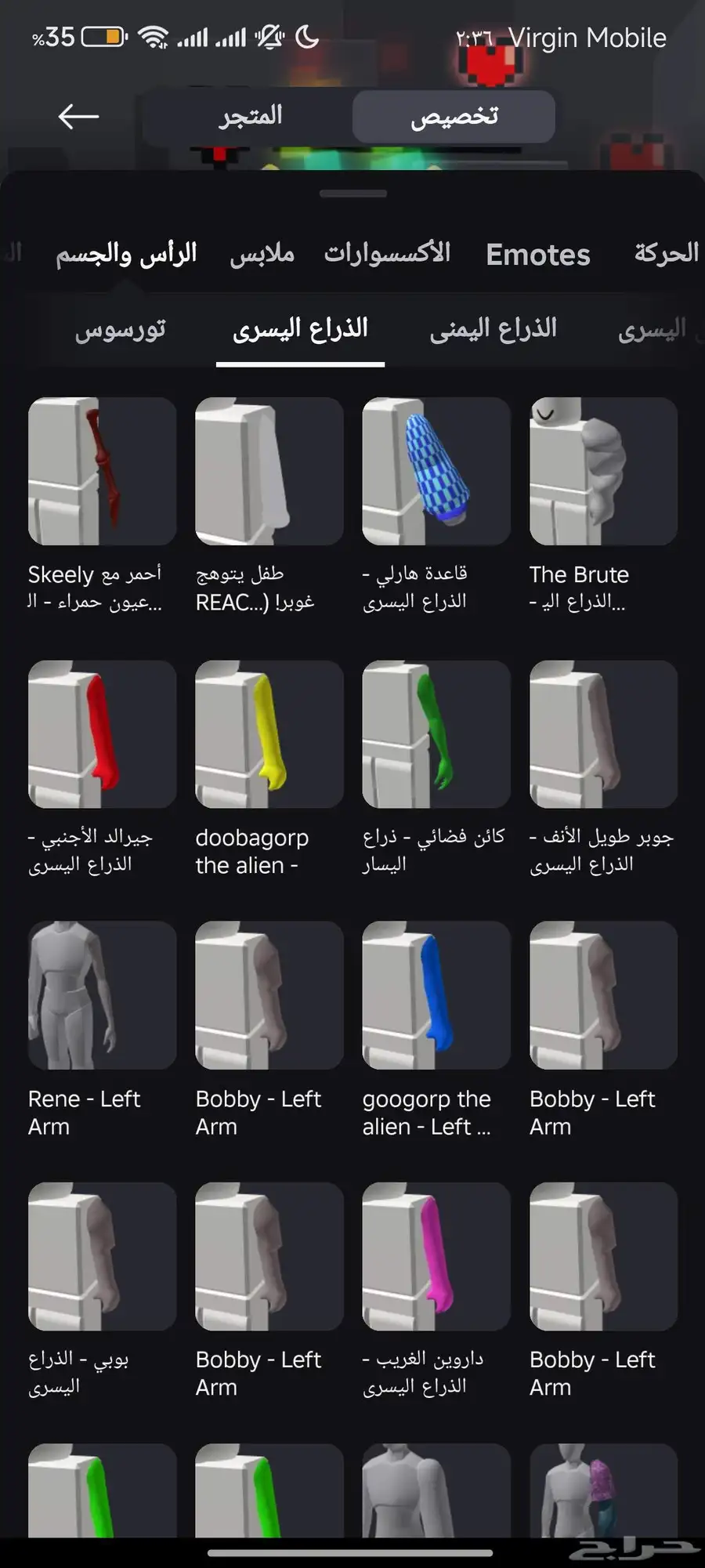
Task: Go back with the arrow icon
Action: [78, 117]
